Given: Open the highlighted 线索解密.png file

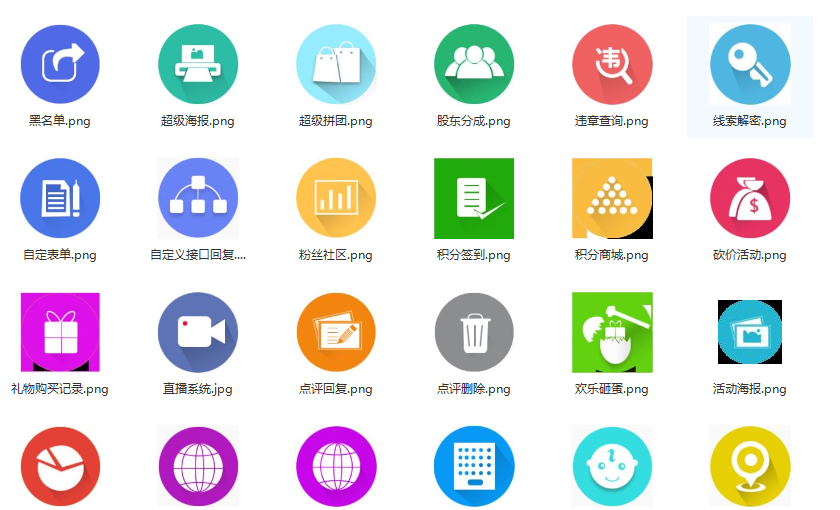Looking at the screenshot, I should [750, 65].
